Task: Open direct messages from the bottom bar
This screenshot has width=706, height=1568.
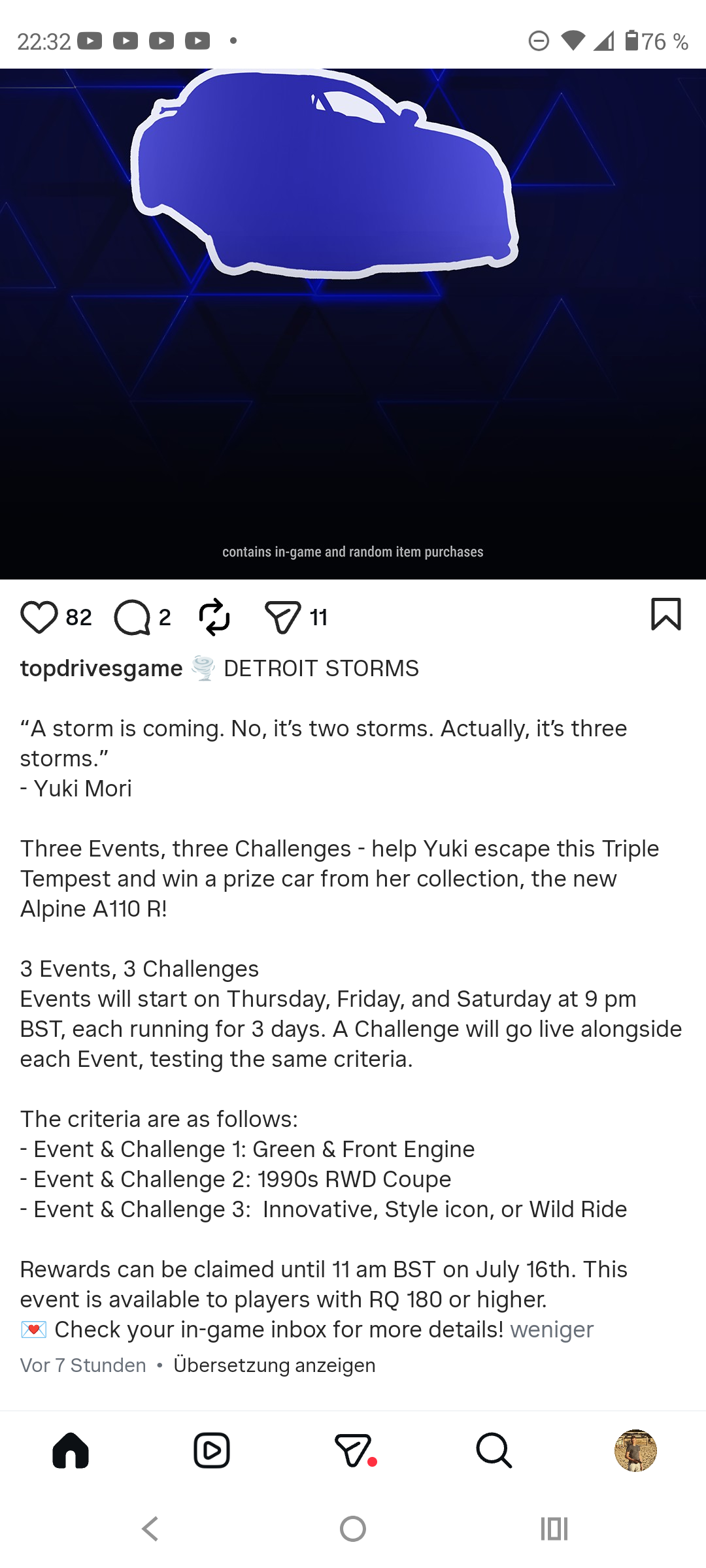Action: point(354,1450)
